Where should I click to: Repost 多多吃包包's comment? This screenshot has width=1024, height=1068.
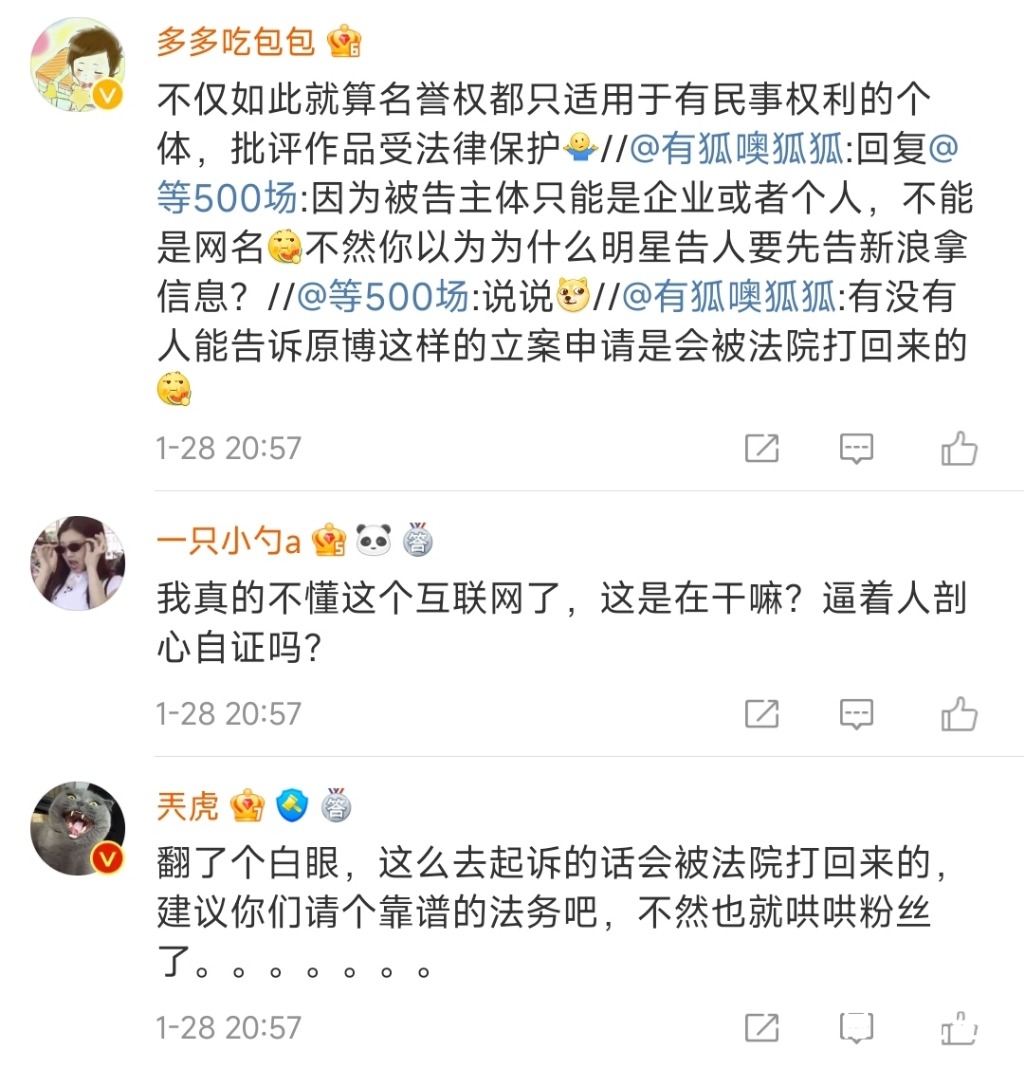(x=762, y=449)
